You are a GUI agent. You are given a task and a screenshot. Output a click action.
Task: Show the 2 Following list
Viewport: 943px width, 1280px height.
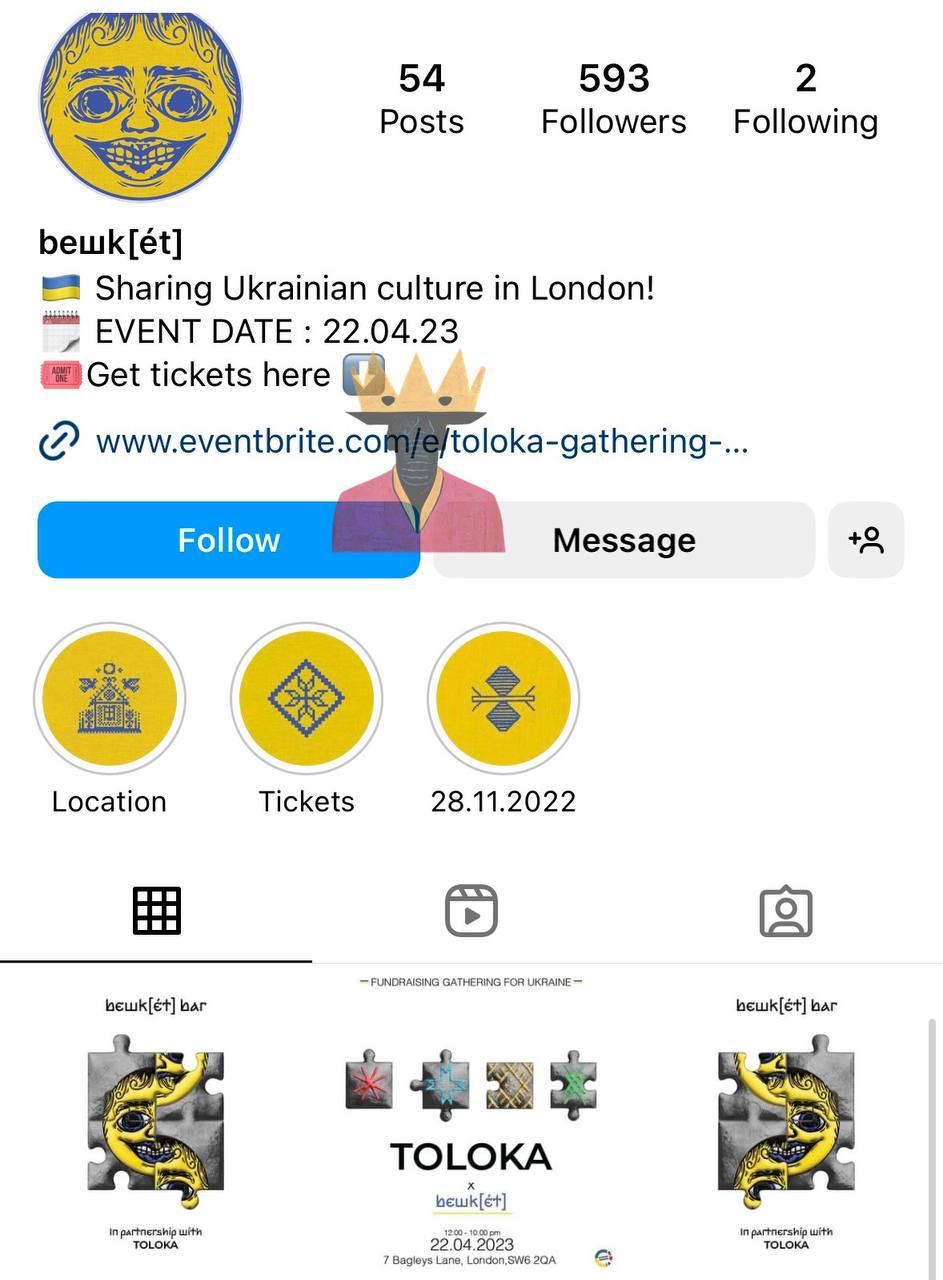(805, 99)
